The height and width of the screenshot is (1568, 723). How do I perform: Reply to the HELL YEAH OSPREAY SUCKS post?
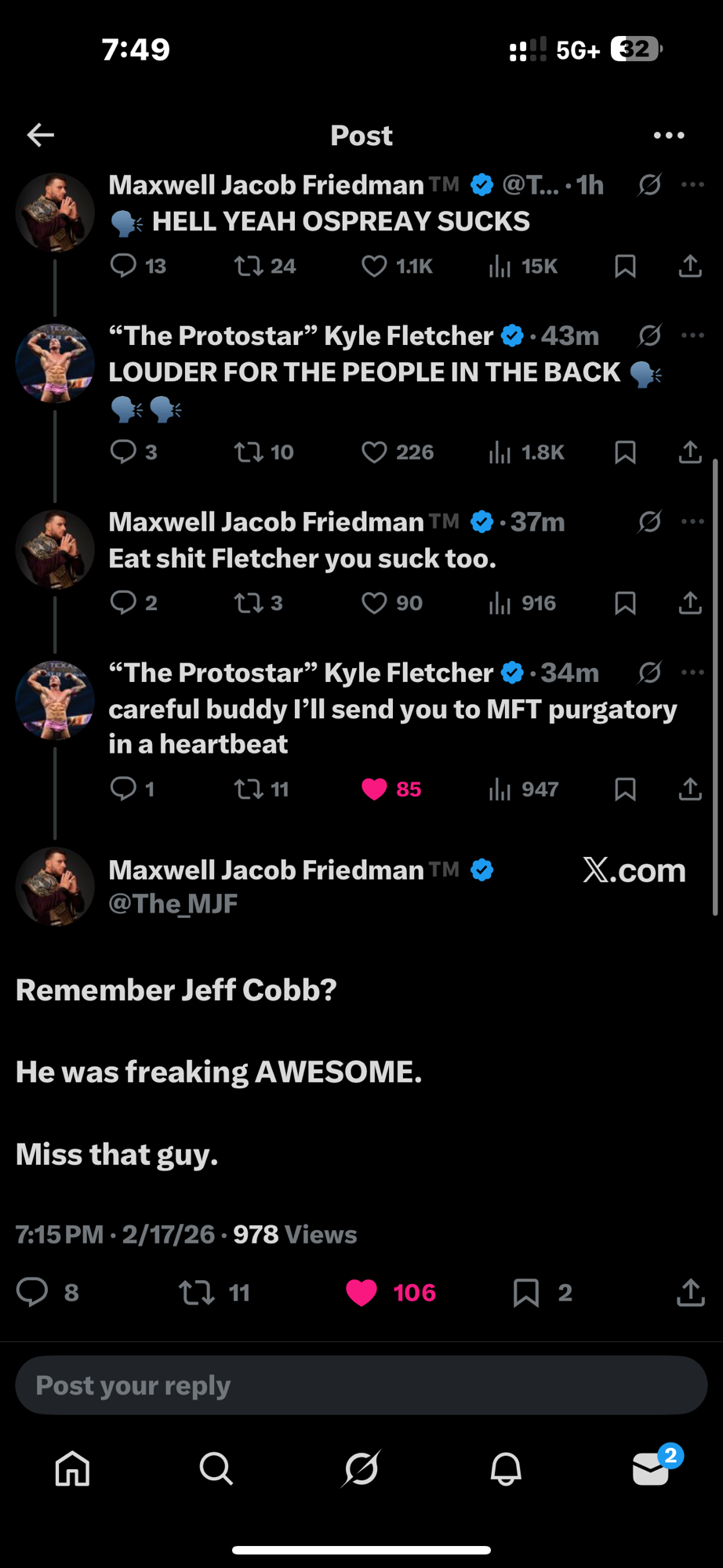(123, 267)
